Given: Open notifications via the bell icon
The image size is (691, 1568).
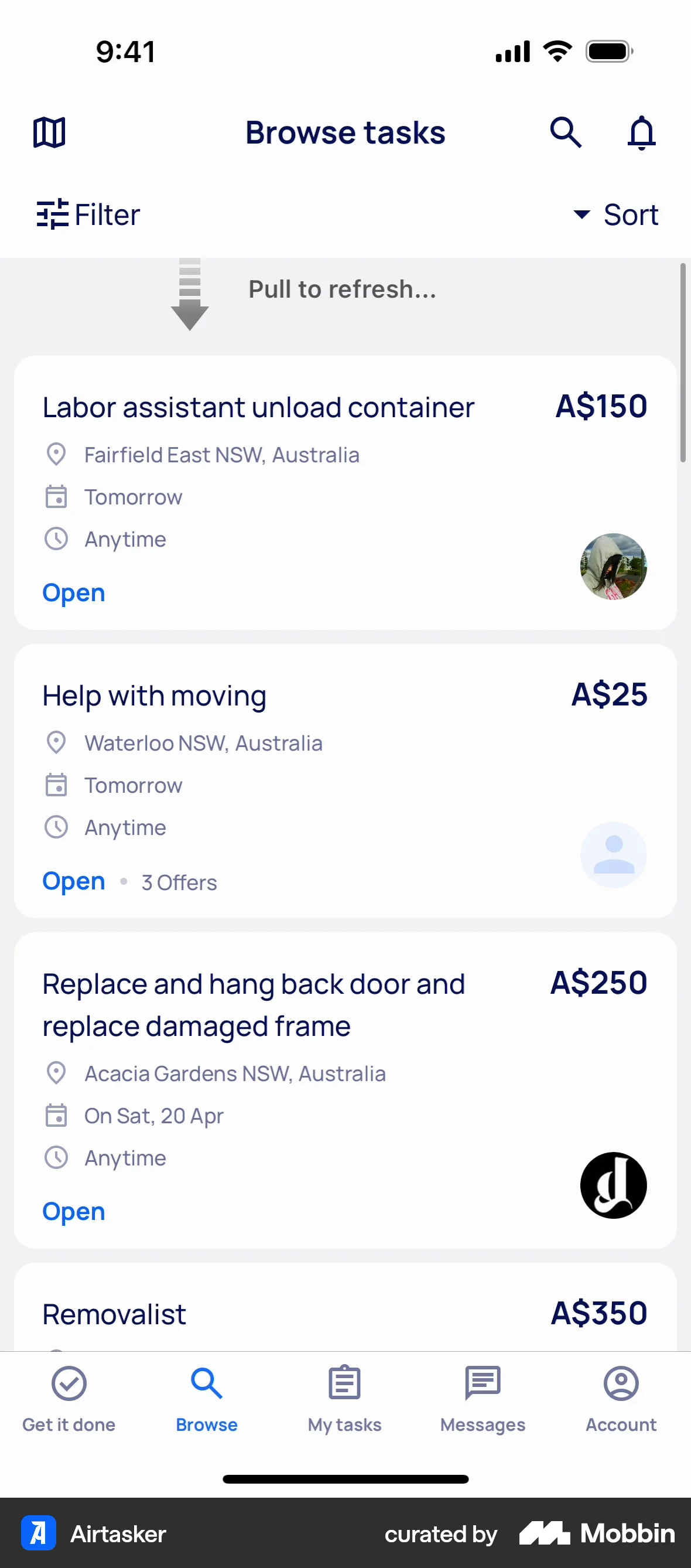Looking at the screenshot, I should [642, 132].
